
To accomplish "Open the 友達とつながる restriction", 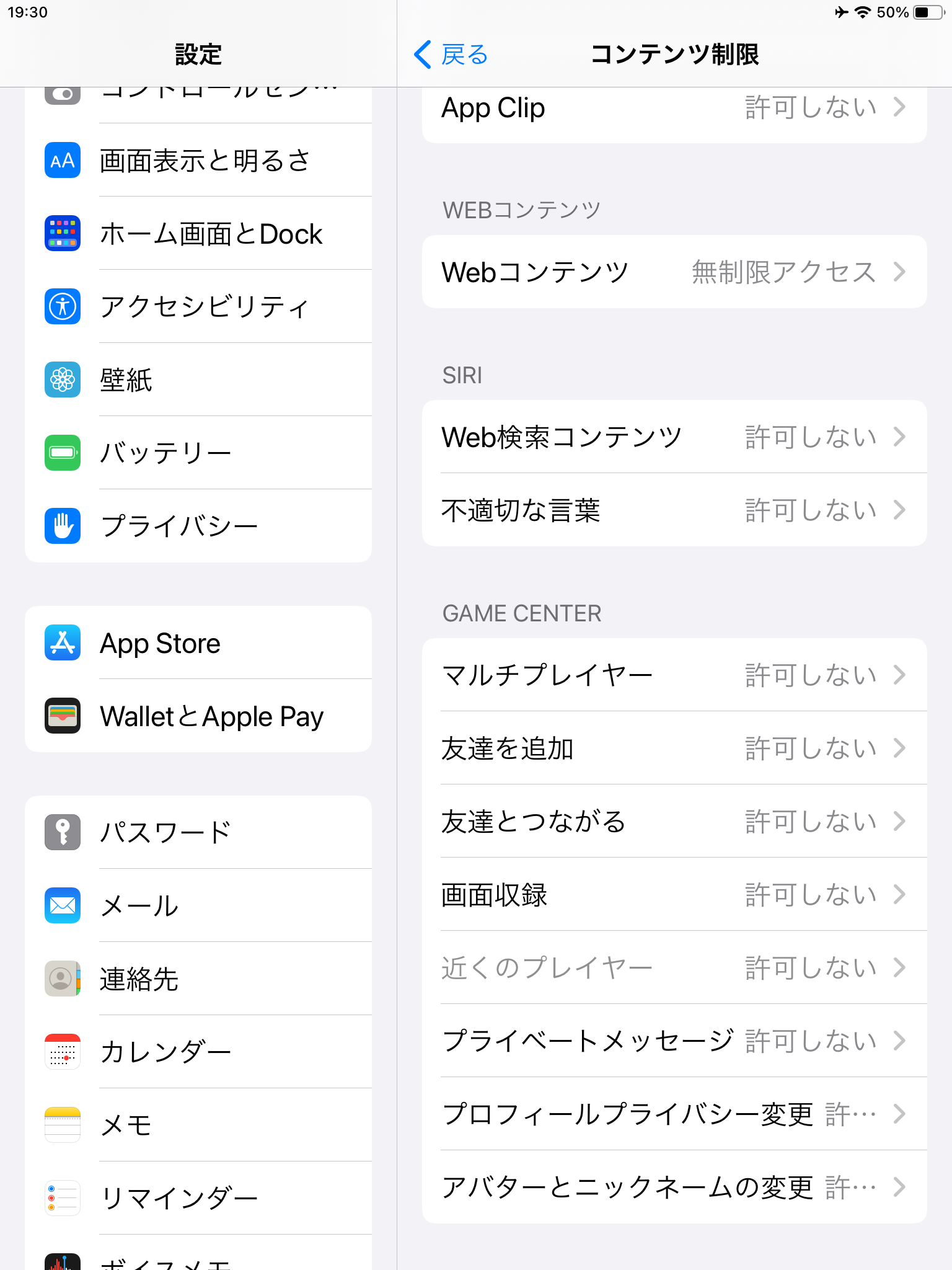I will [x=674, y=821].
